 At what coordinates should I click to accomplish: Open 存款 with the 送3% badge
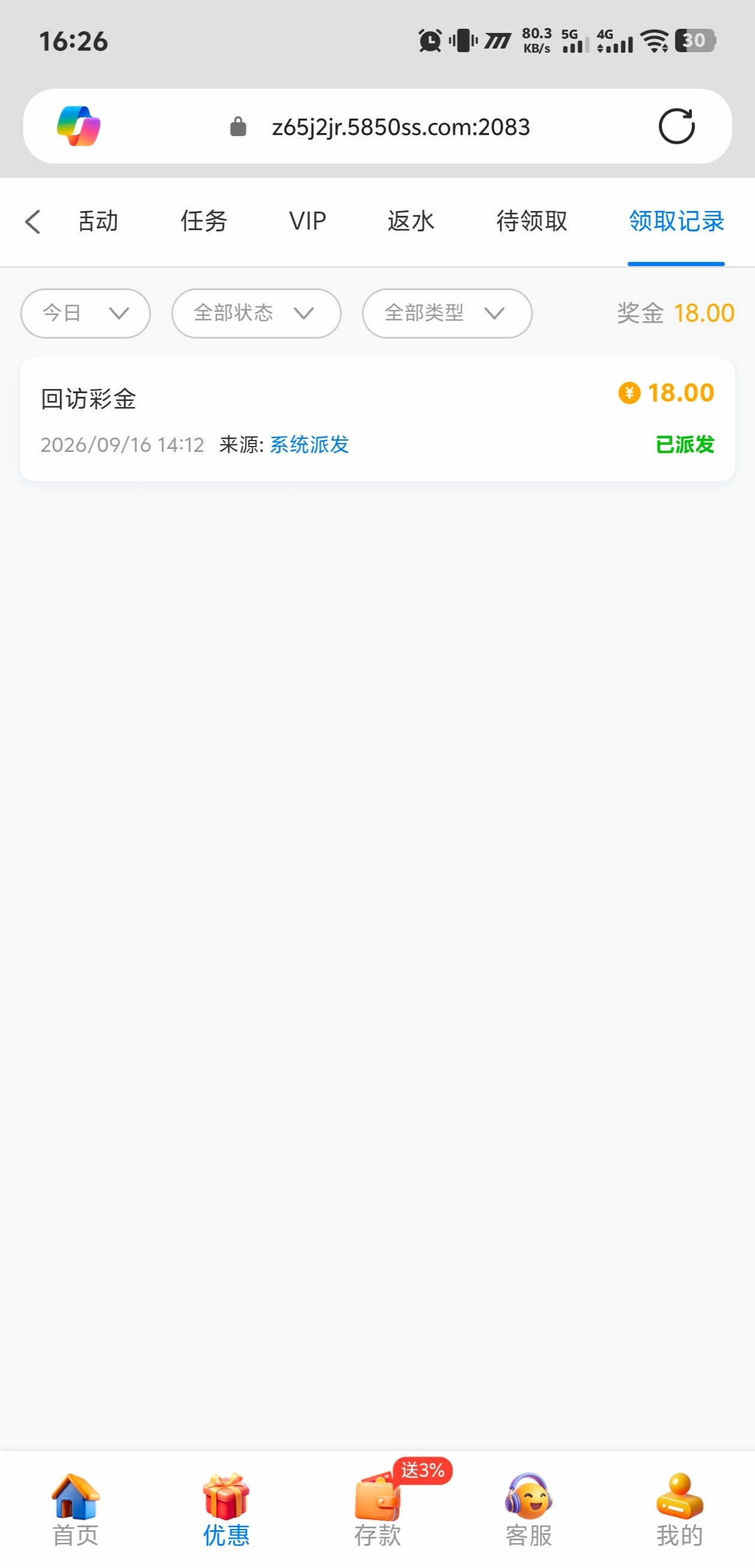pyautogui.click(x=378, y=1510)
